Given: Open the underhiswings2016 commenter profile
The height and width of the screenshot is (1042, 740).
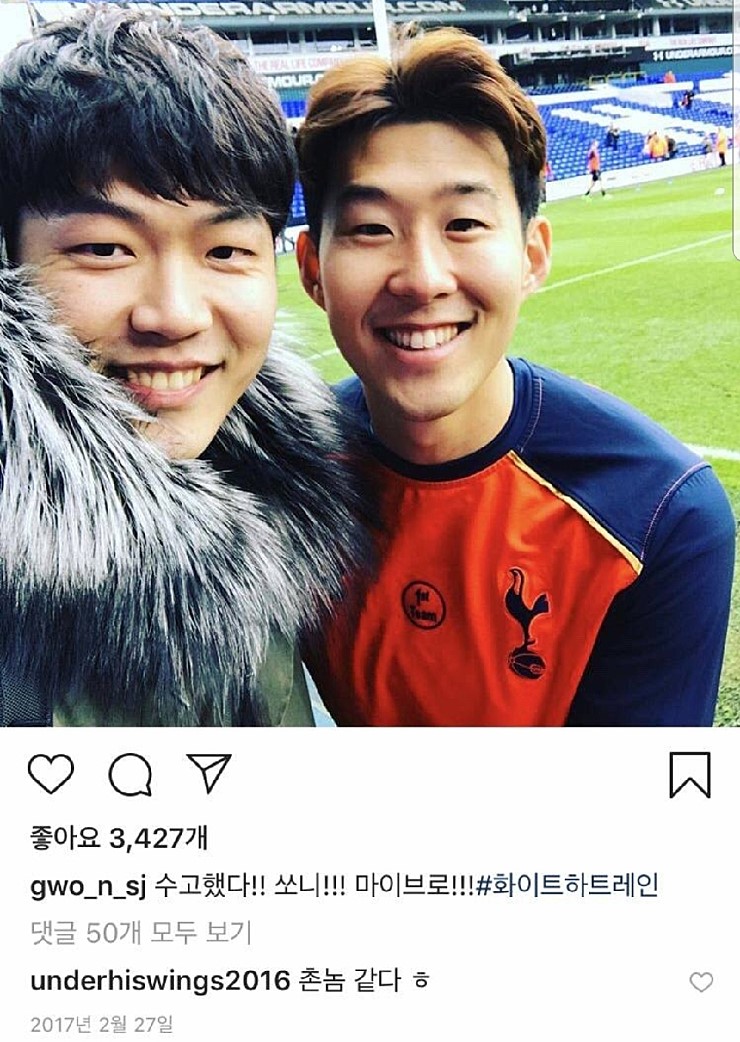Looking at the screenshot, I should [160, 980].
